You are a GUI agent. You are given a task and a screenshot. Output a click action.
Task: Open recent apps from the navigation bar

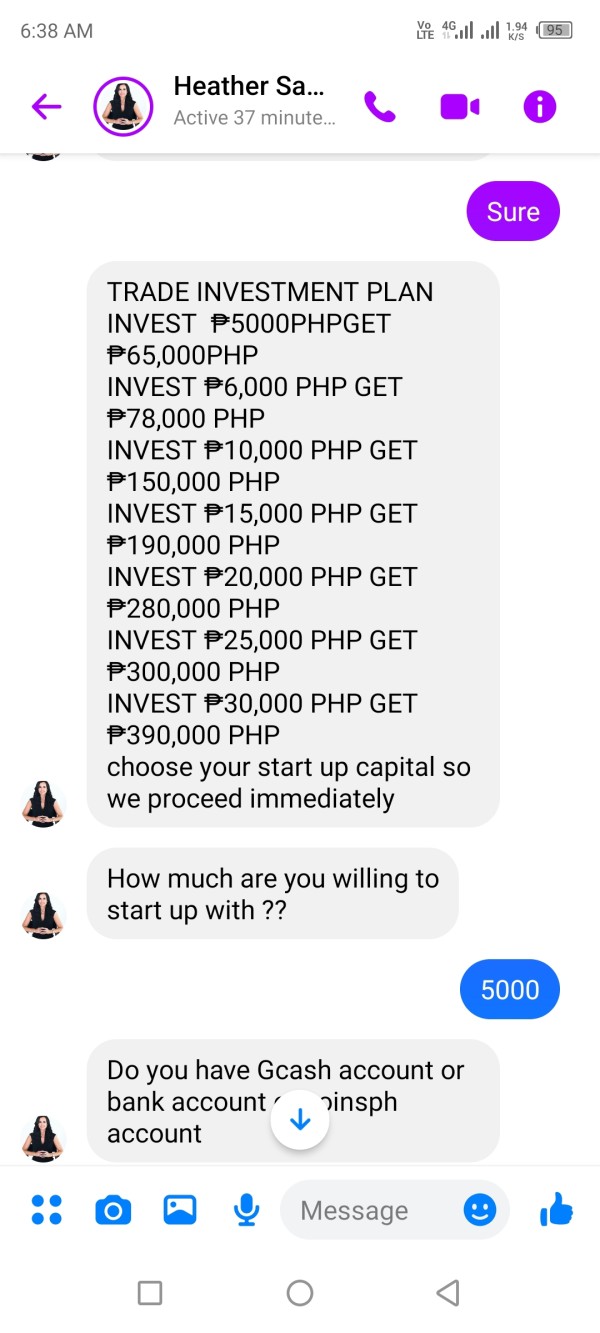tap(150, 1293)
